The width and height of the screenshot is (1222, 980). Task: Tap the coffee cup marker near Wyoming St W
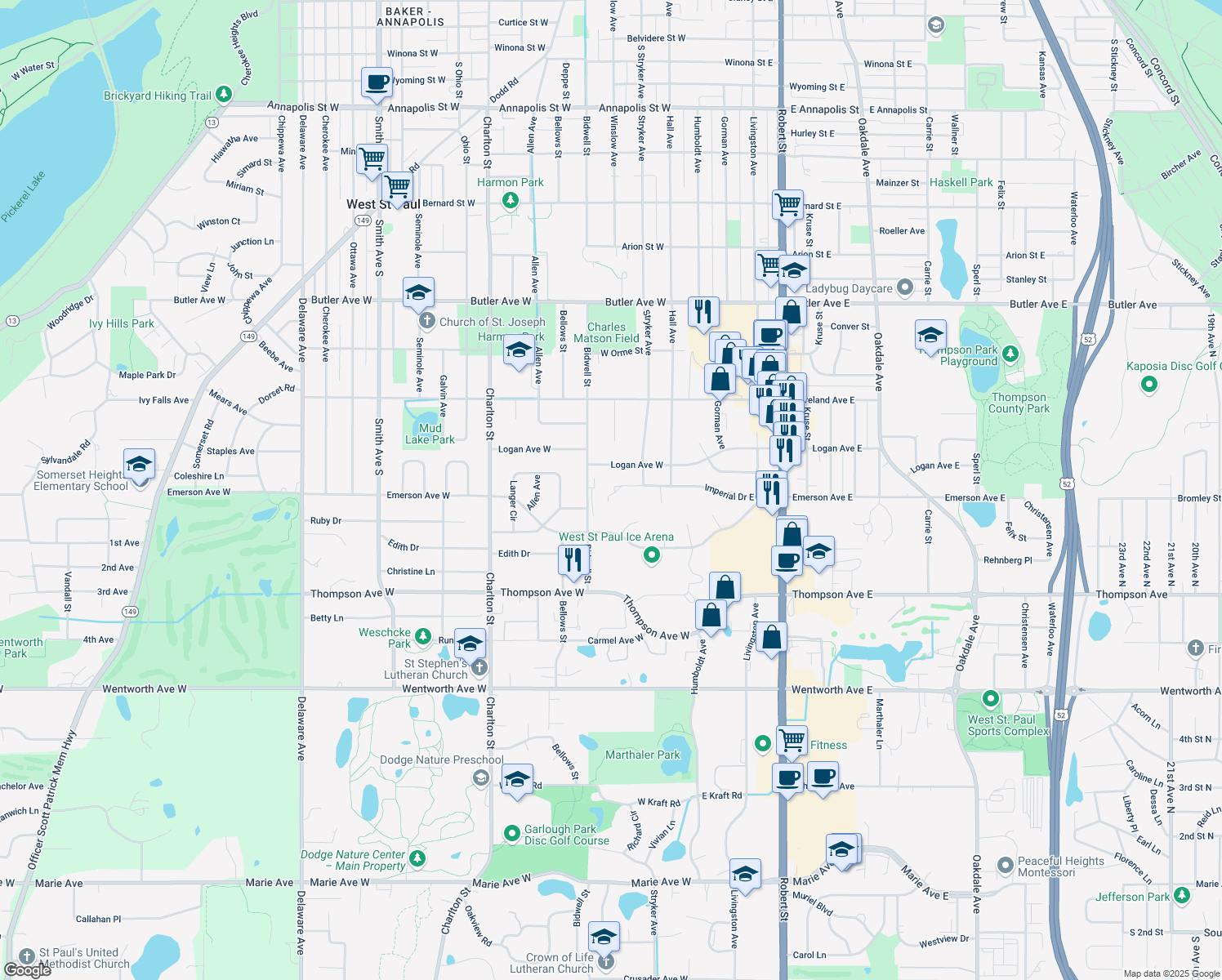point(377,82)
